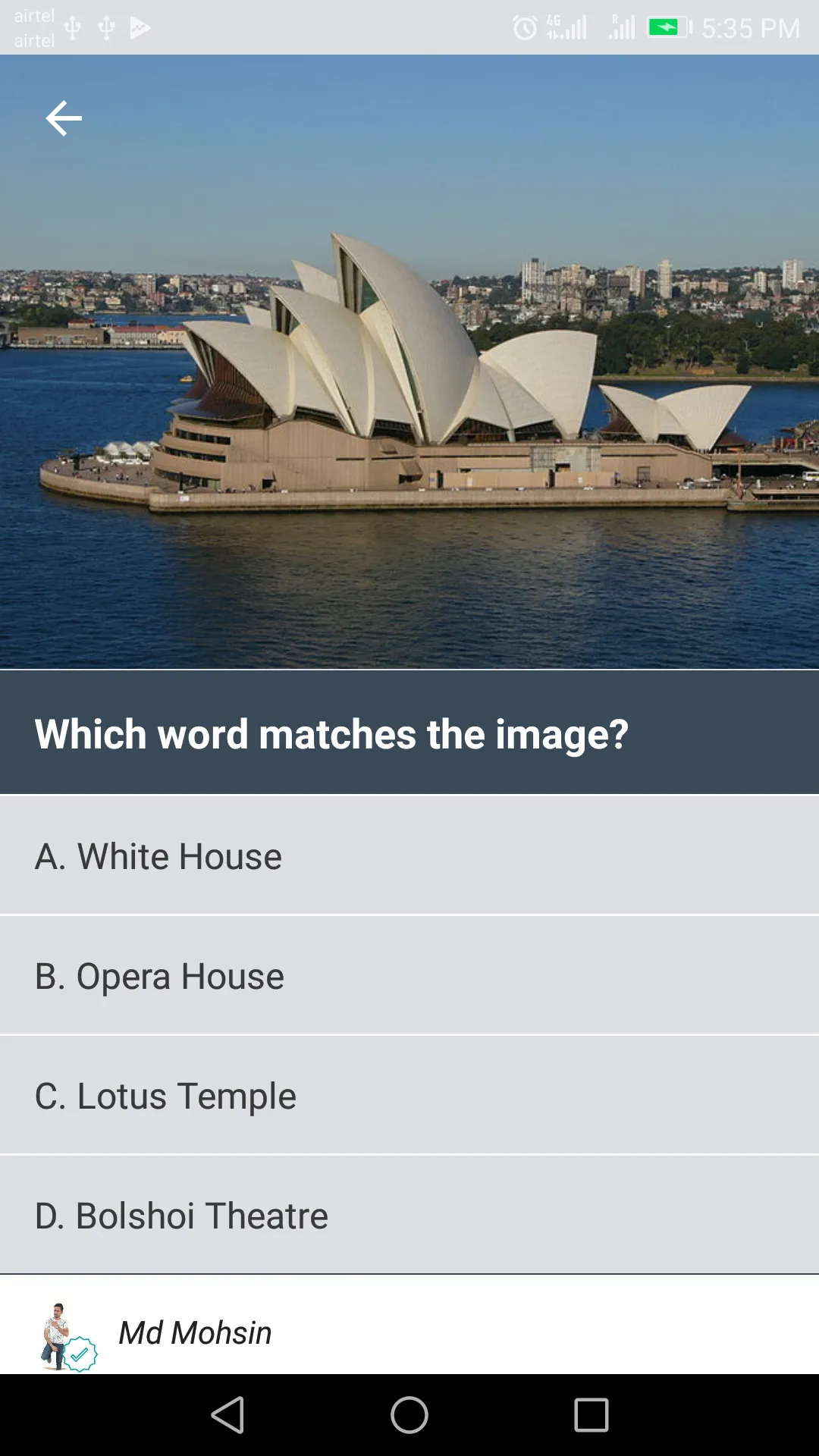This screenshot has height=1456, width=819.
Task: Select answer A. White House
Action: pos(409,855)
